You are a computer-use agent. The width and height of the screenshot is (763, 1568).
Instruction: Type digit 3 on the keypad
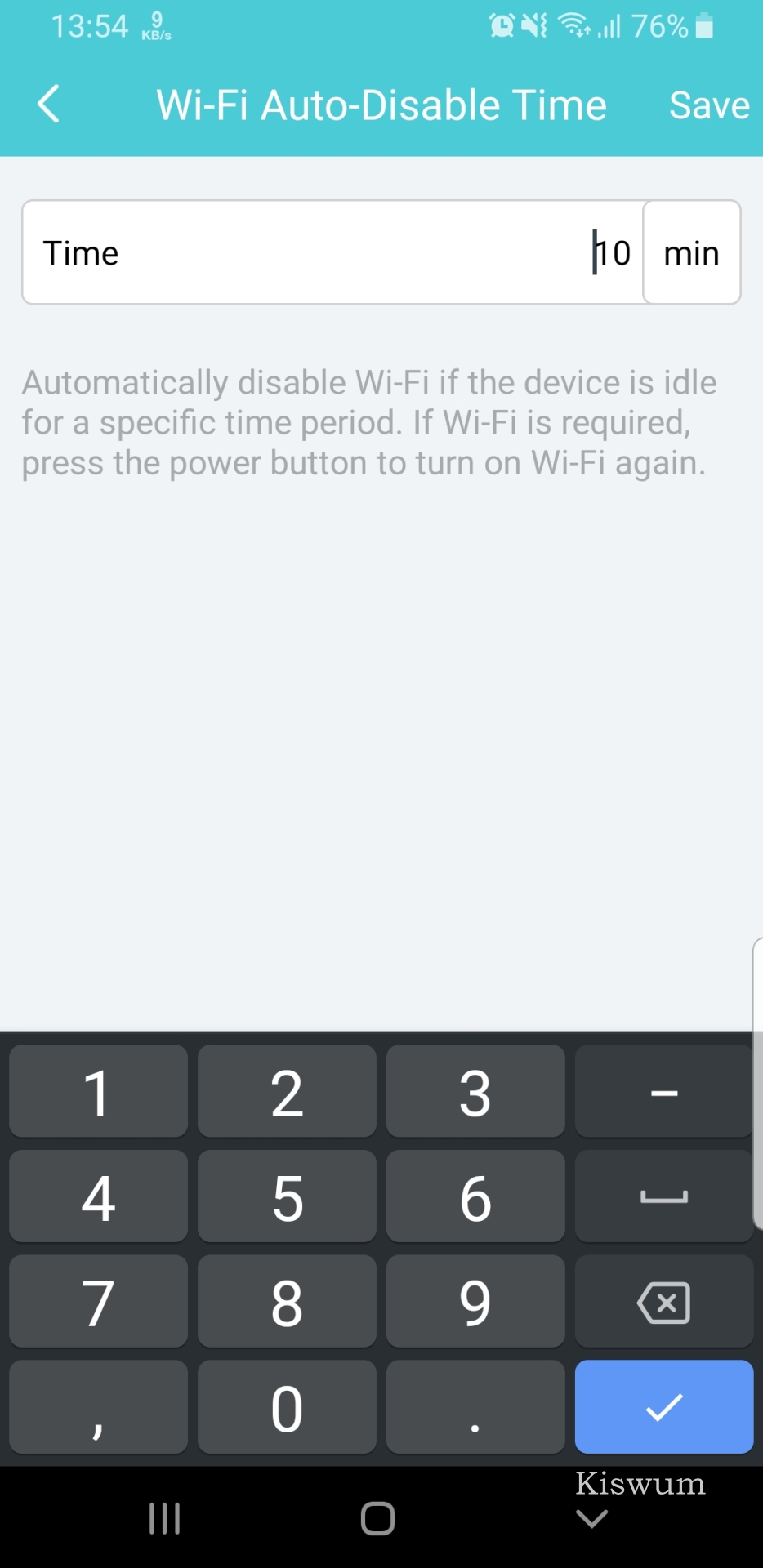(475, 1091)
